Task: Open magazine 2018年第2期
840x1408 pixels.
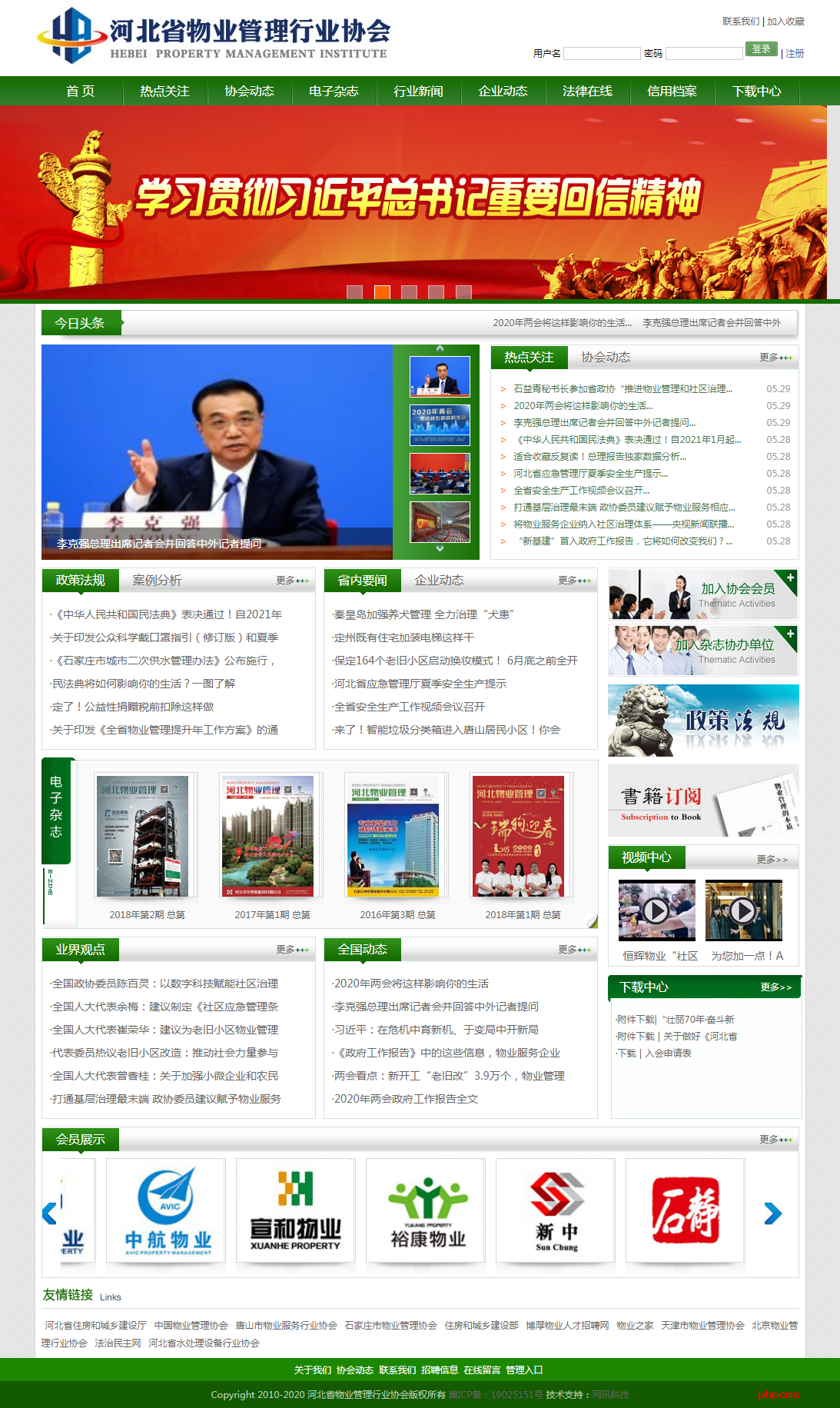Action: click(144, 836)
